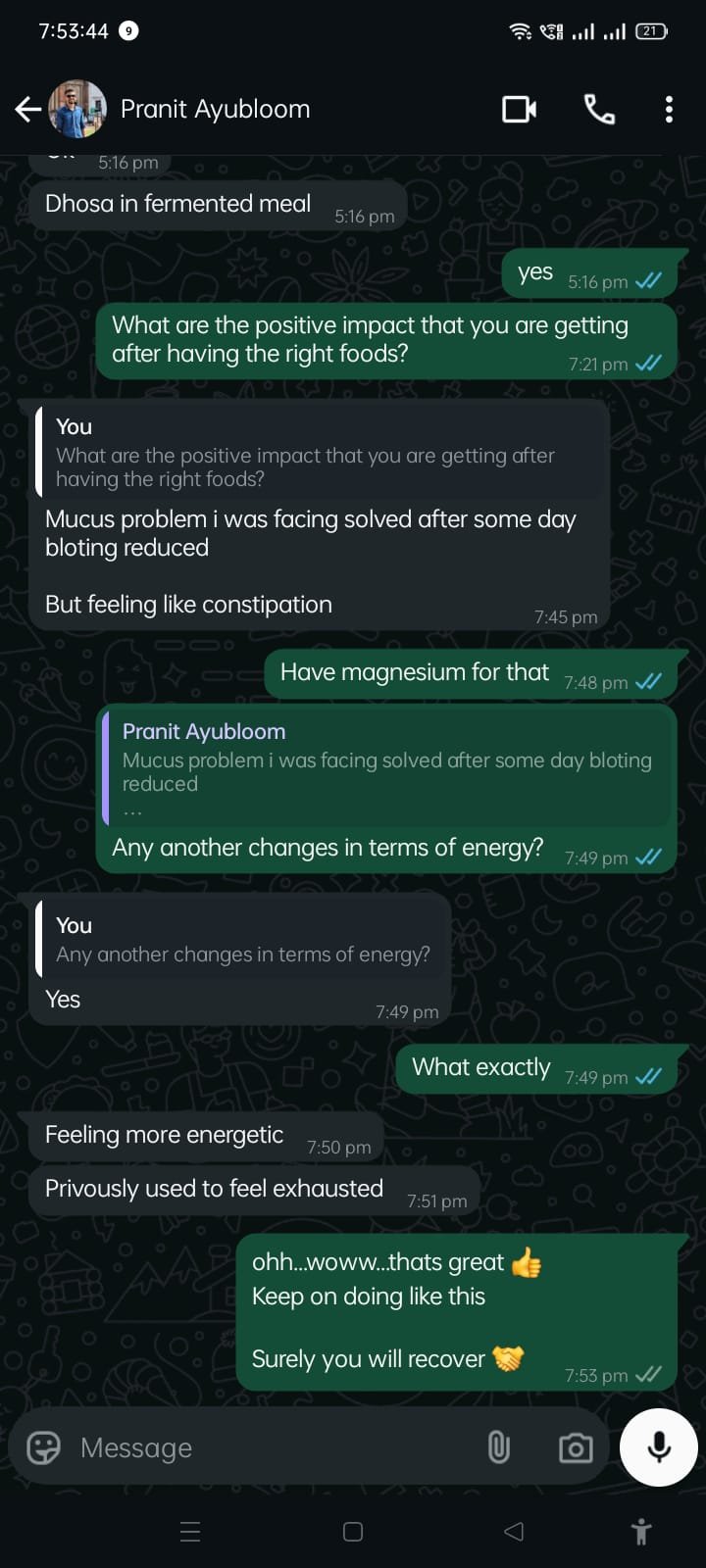
Task: Start a video call with Pranit
Action: click(x=519, y=109)
